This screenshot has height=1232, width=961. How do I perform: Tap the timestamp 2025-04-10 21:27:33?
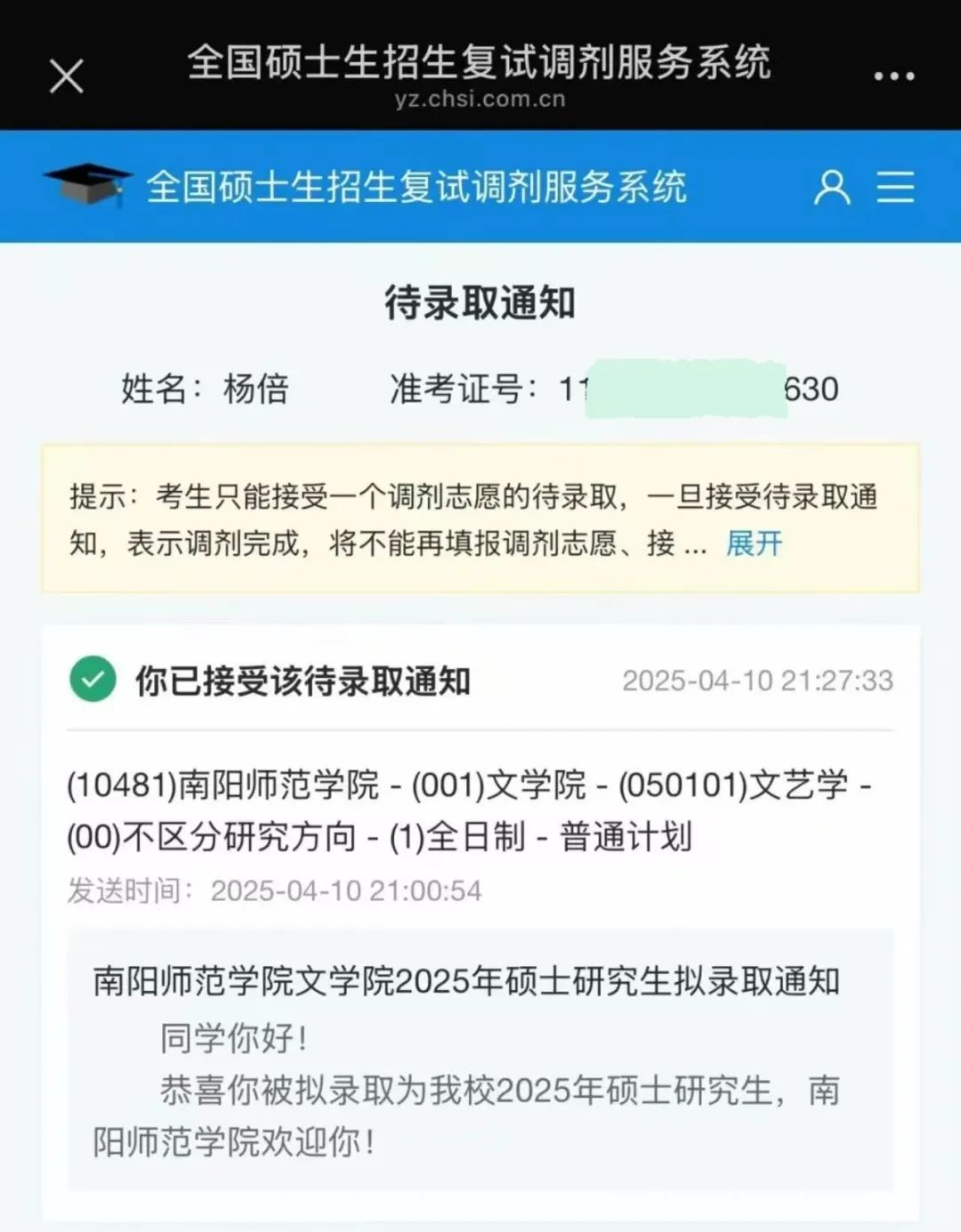click(x=757, y=681)
